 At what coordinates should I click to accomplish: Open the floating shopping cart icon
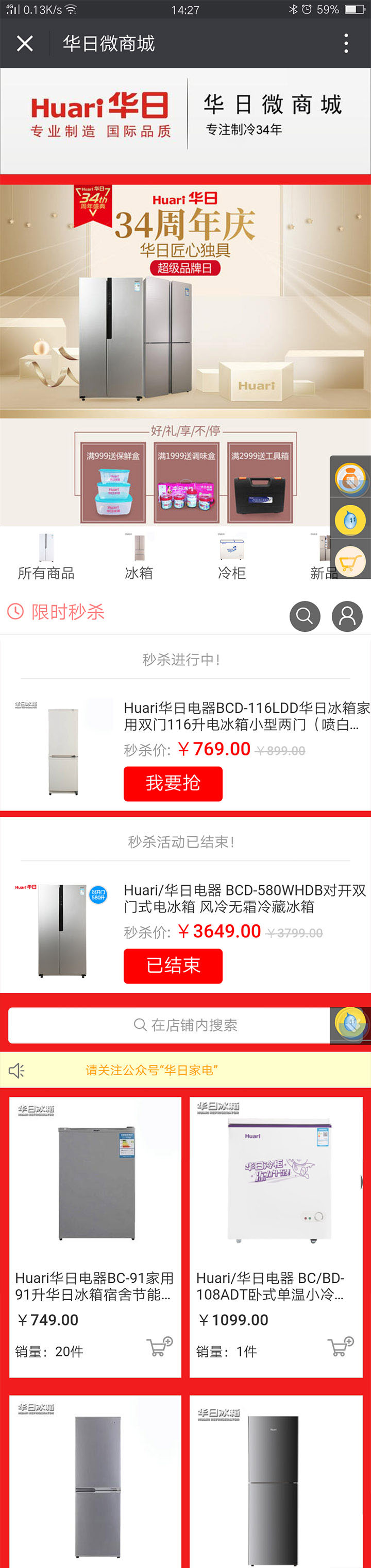[351, 561]
